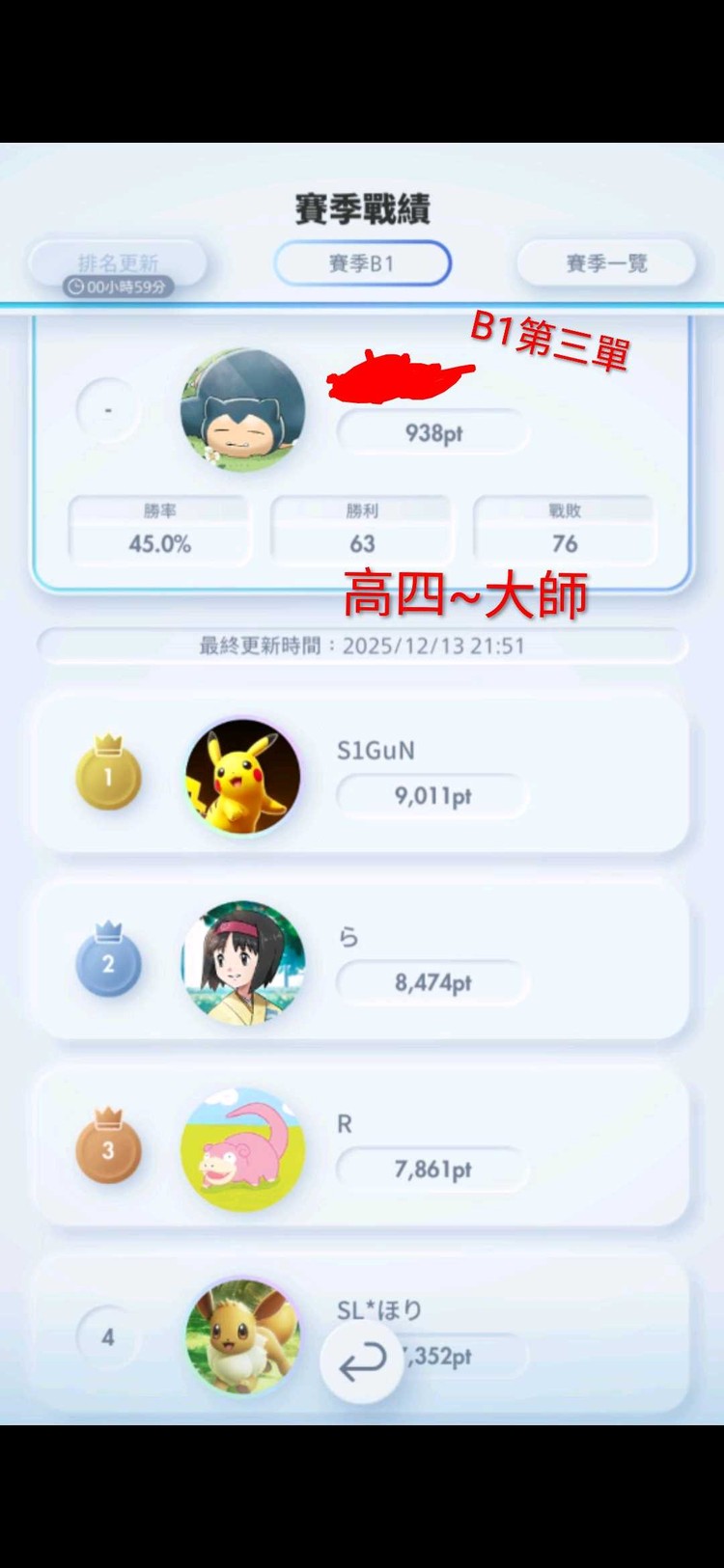The width and height of the screenshot is (724, 1568).
Task: Open the 賽季一覽 season list
Action: point(605,262)
